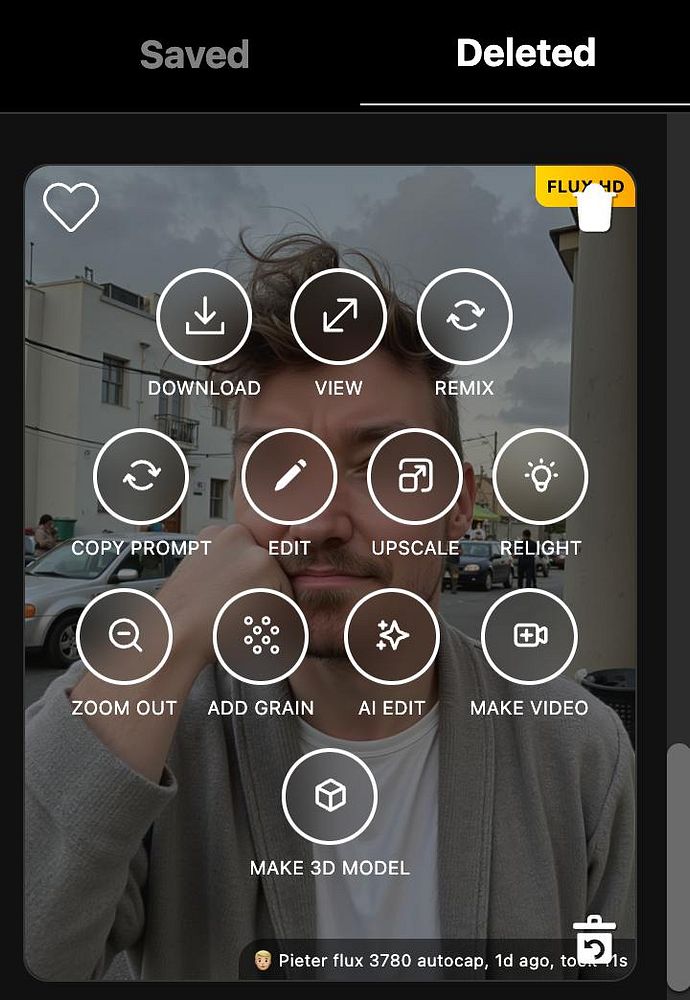Like the photo with the heart icon

click(71, 206)
